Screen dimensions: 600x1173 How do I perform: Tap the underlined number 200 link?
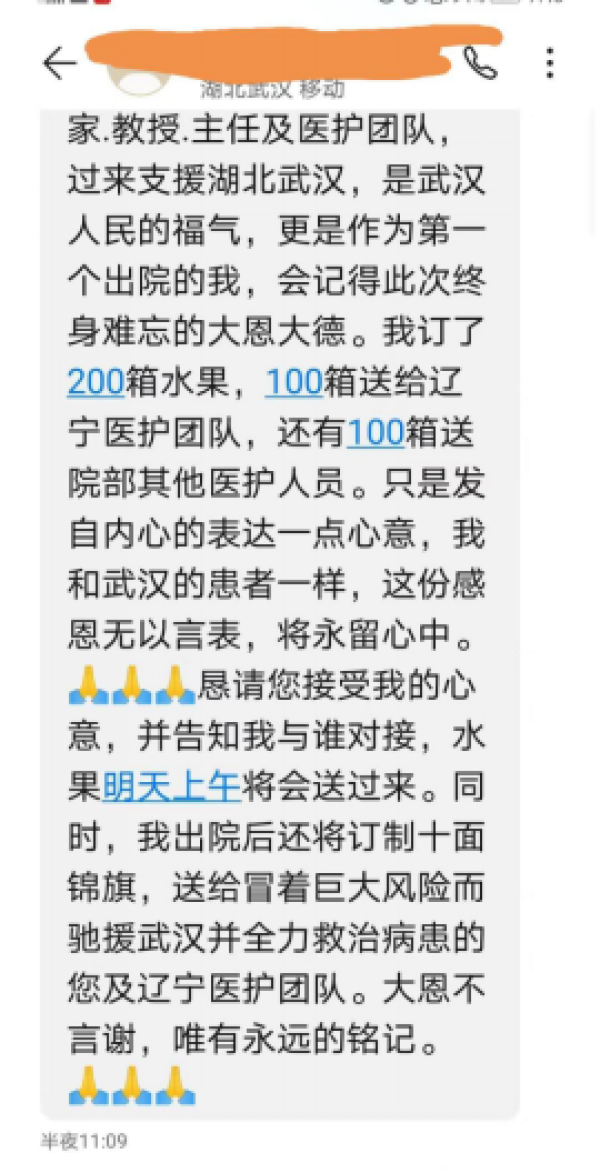95,381
